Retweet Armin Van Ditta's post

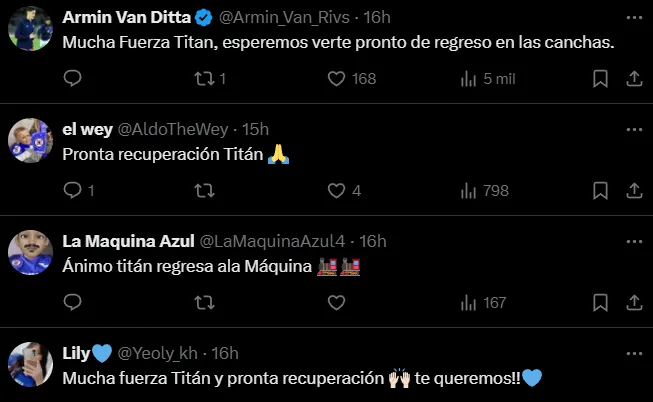[204, 78]
